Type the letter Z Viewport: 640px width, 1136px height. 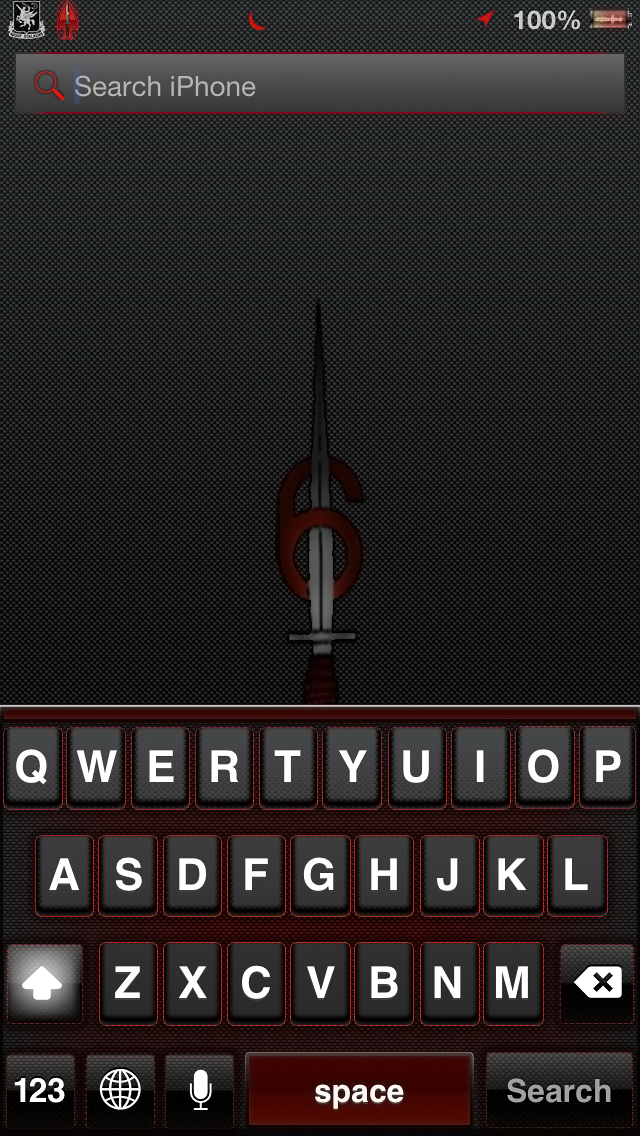[128, 983]
